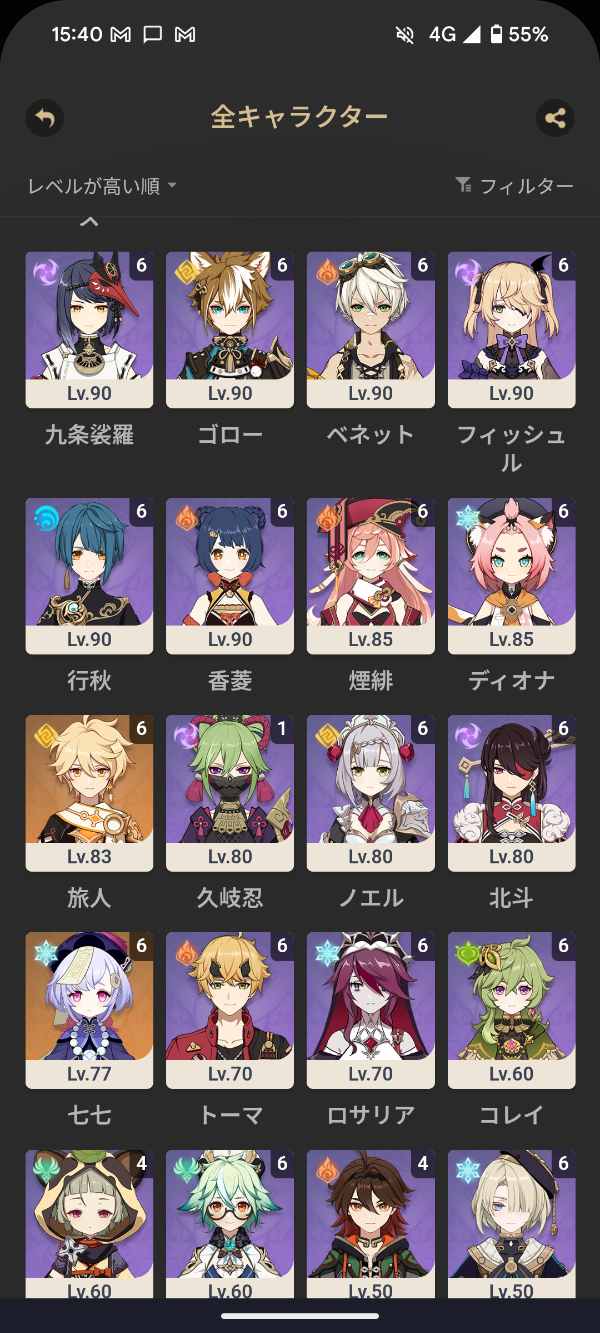Open コレイ character card
The height and width of the screenshot is (1333, 600).
512,1010
